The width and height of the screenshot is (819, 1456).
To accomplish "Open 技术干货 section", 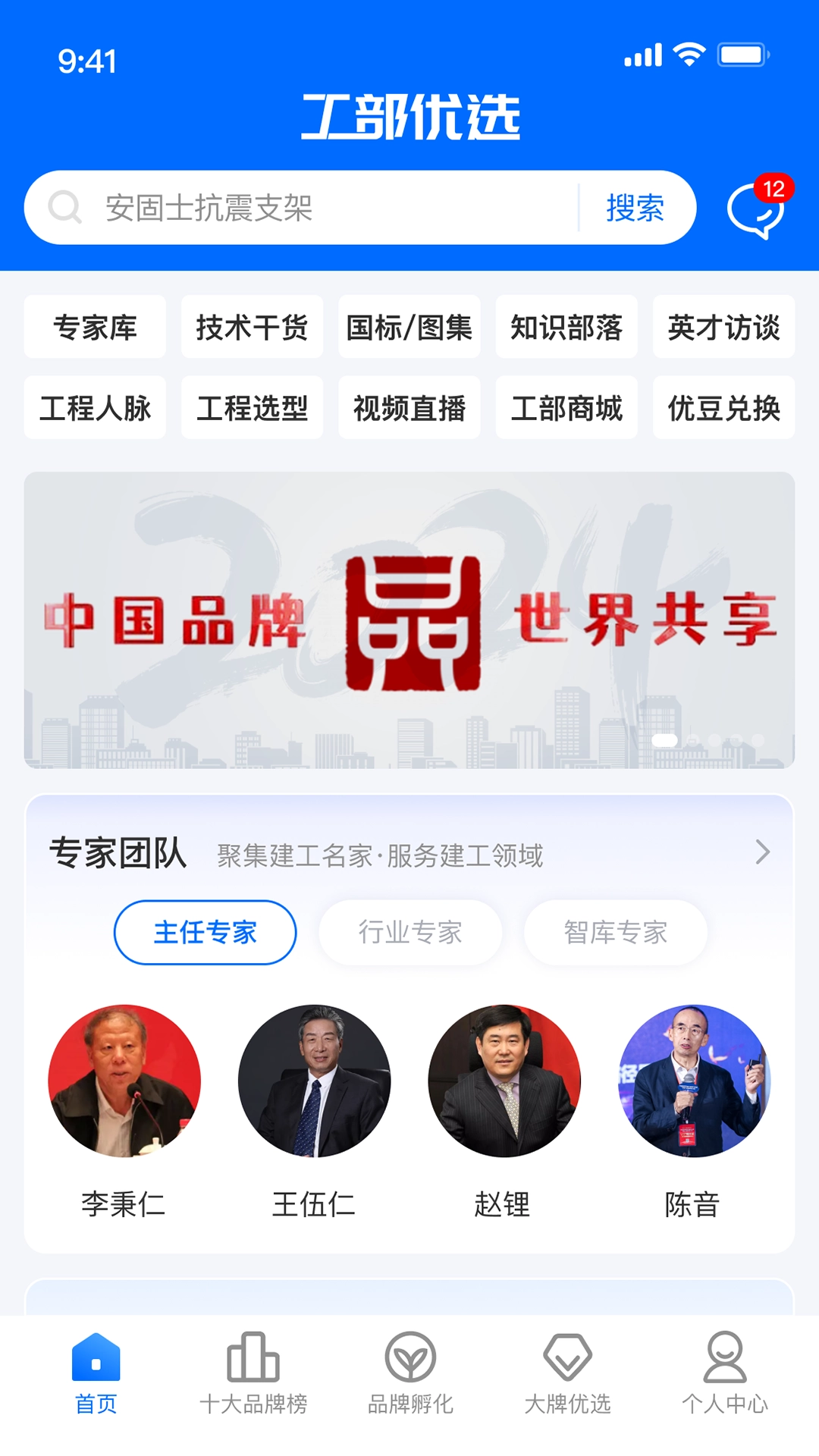I will click(x=252, y=328).
